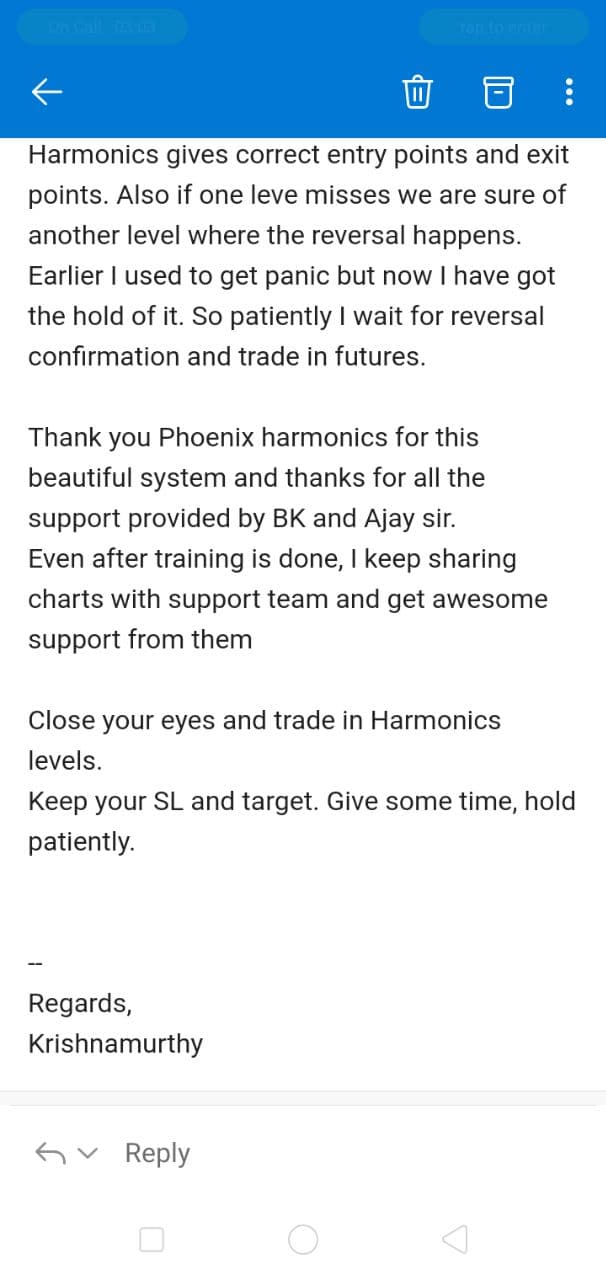Delete this email with the trash icon
Screen dimensions: 606x1280
tap(417, 93)
